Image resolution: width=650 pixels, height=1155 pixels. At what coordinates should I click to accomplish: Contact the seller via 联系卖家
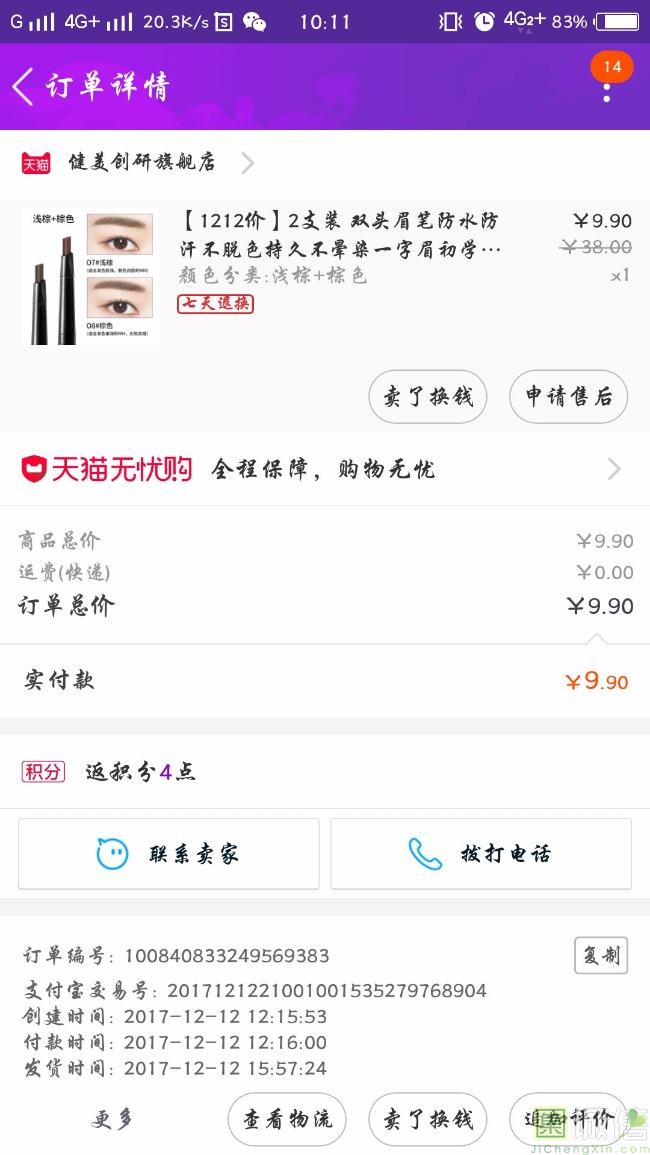(168, 854)
